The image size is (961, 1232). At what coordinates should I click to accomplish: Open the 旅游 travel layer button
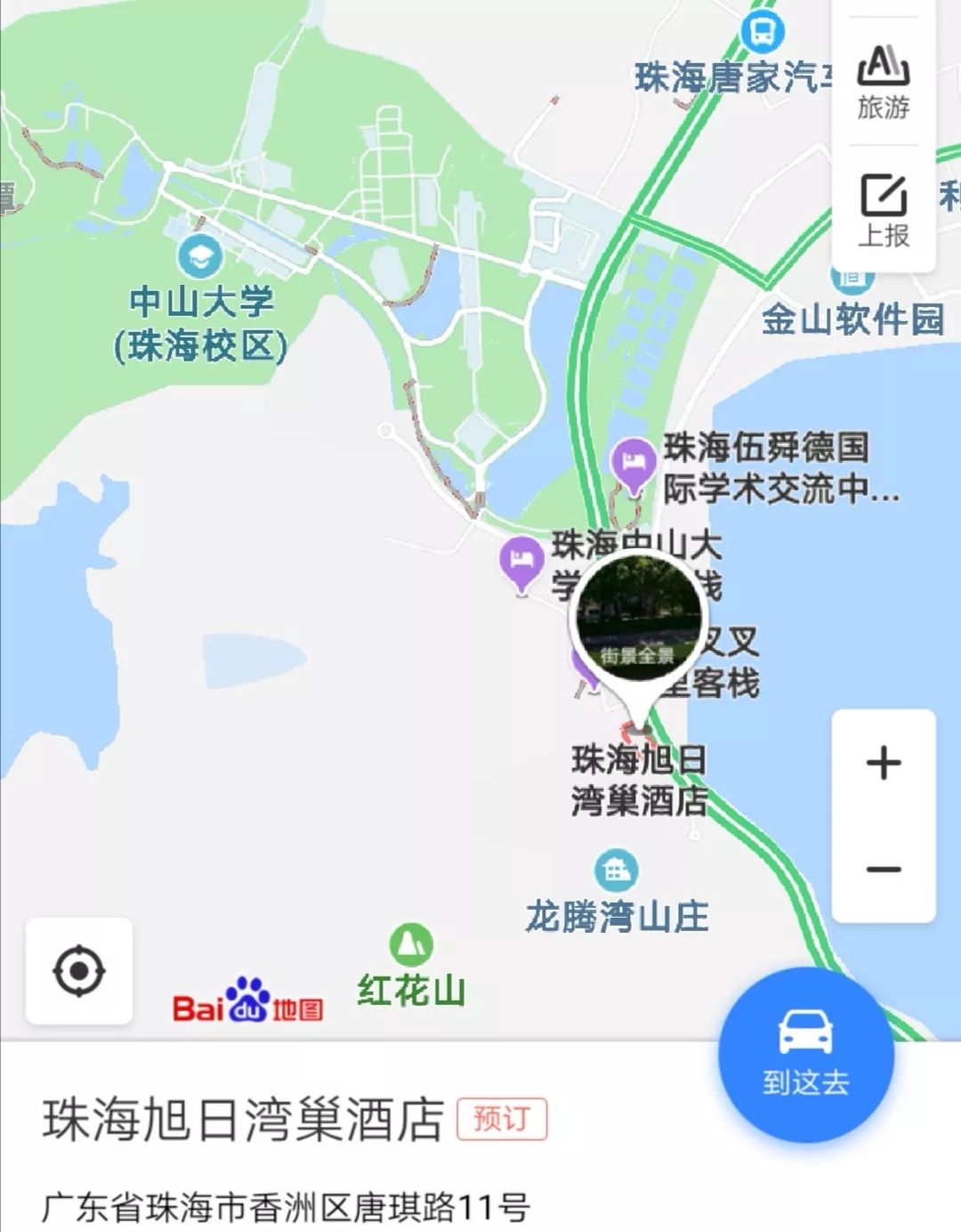pos(883,82)
